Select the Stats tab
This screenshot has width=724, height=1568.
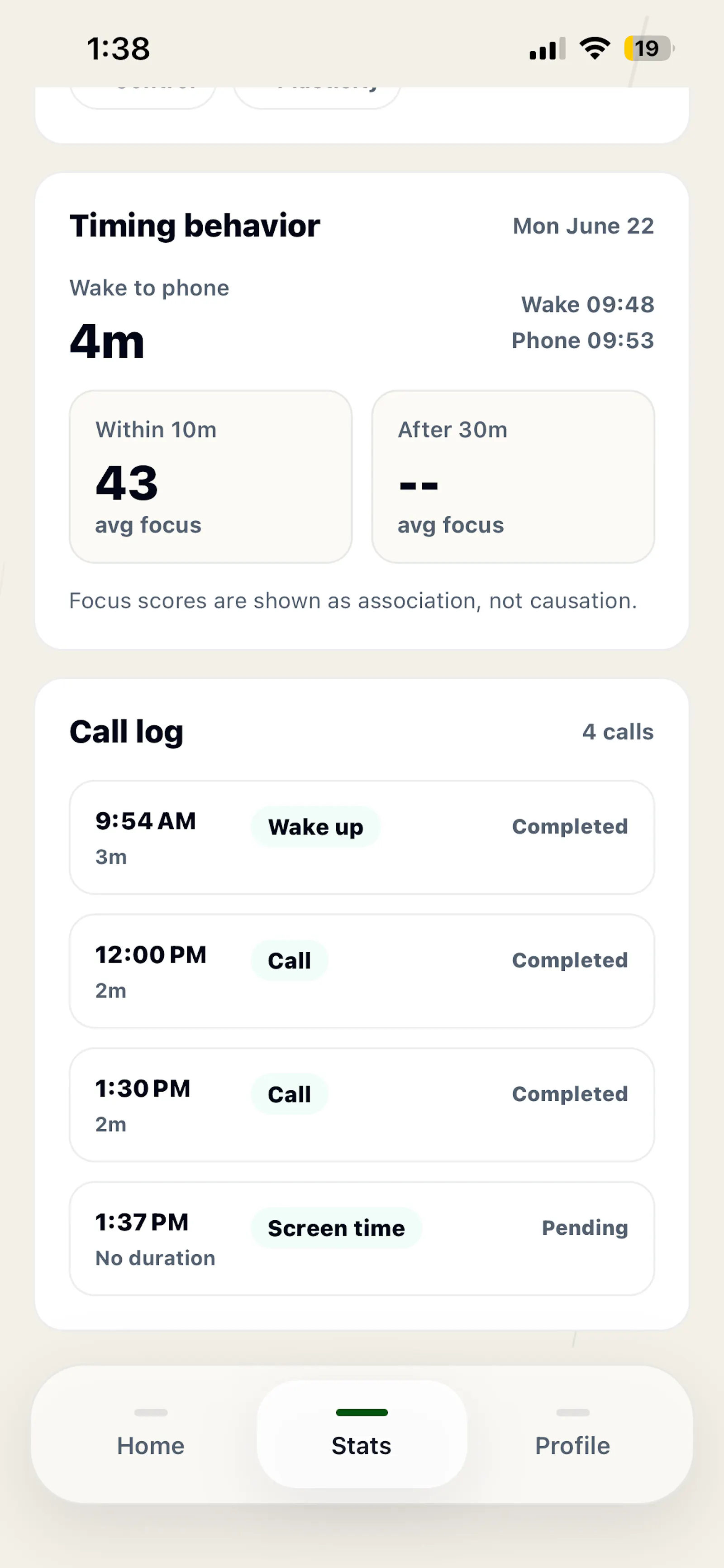362,1434
